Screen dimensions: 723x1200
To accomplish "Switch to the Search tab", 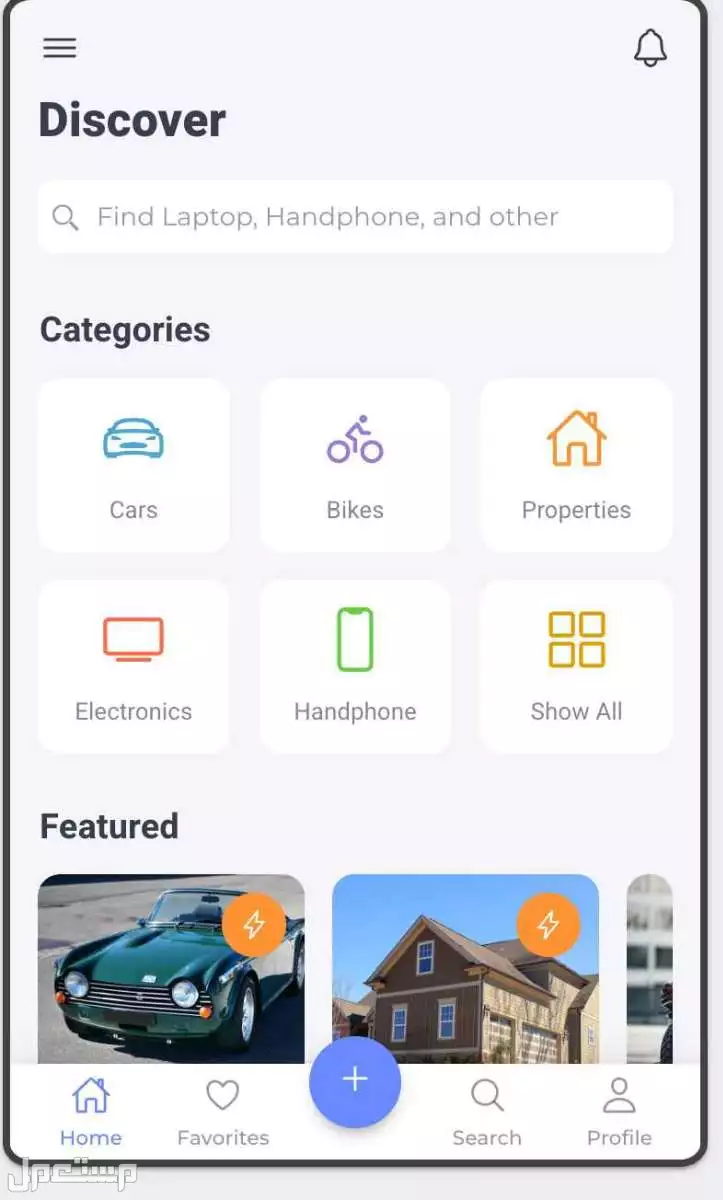I will [x=487, y=1112].
